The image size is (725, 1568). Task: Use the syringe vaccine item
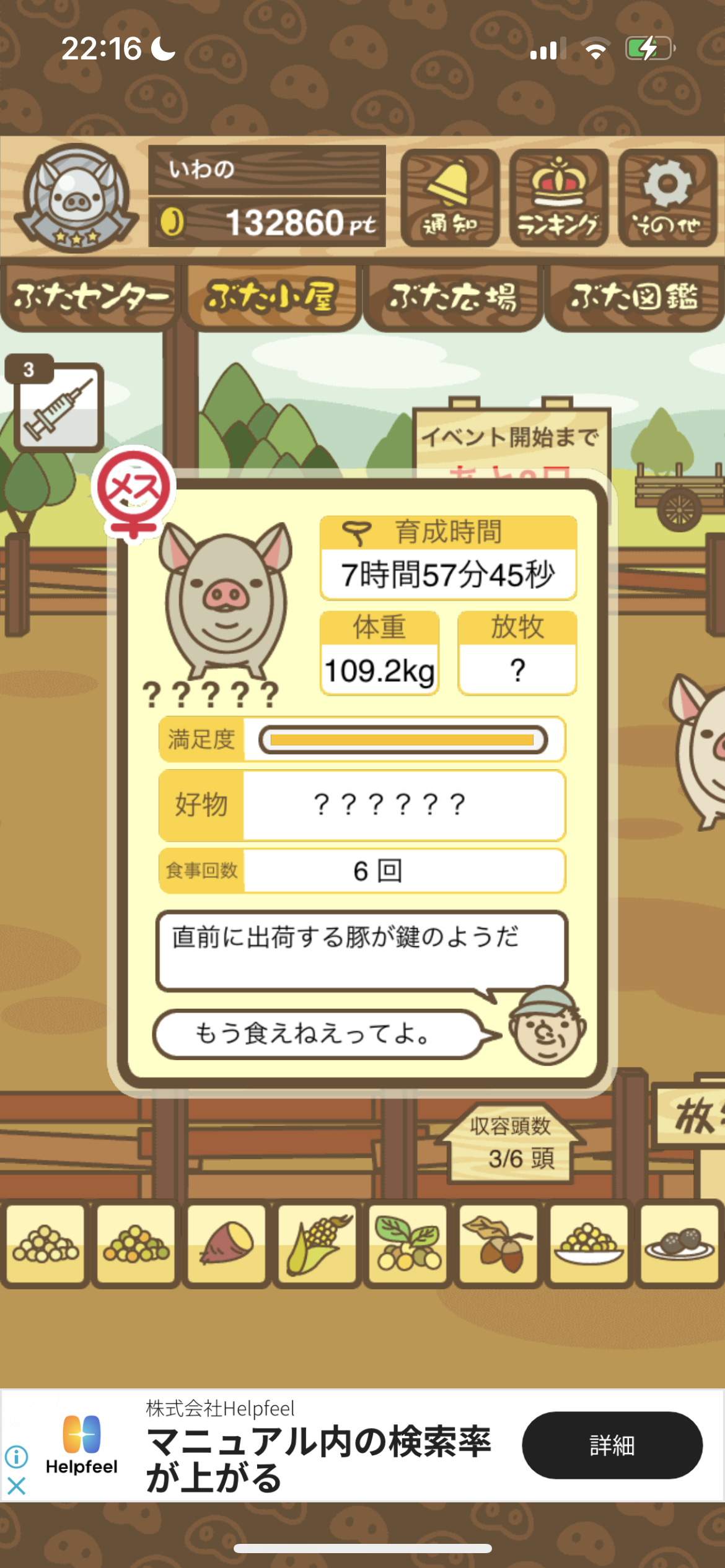pos(58,407)
